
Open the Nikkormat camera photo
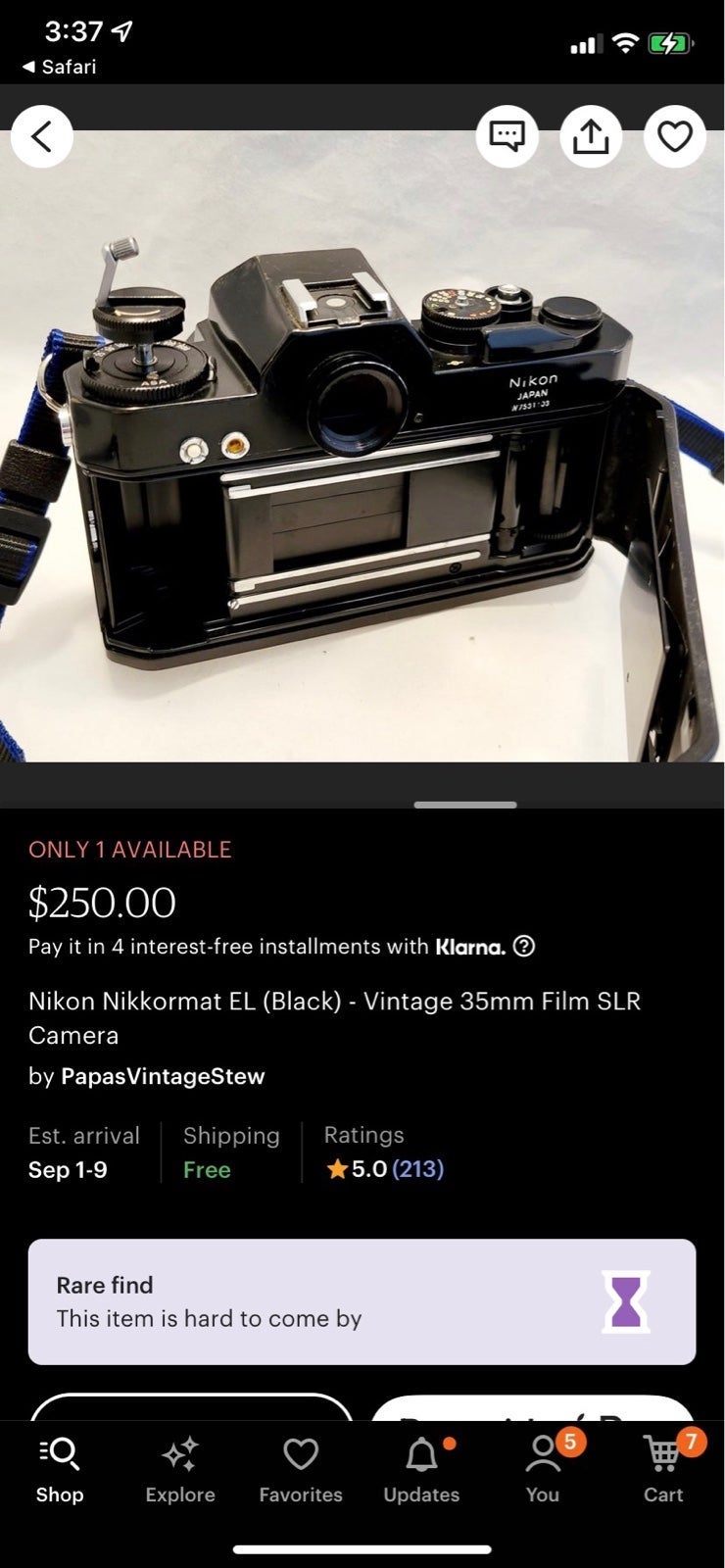click(362, 446)
